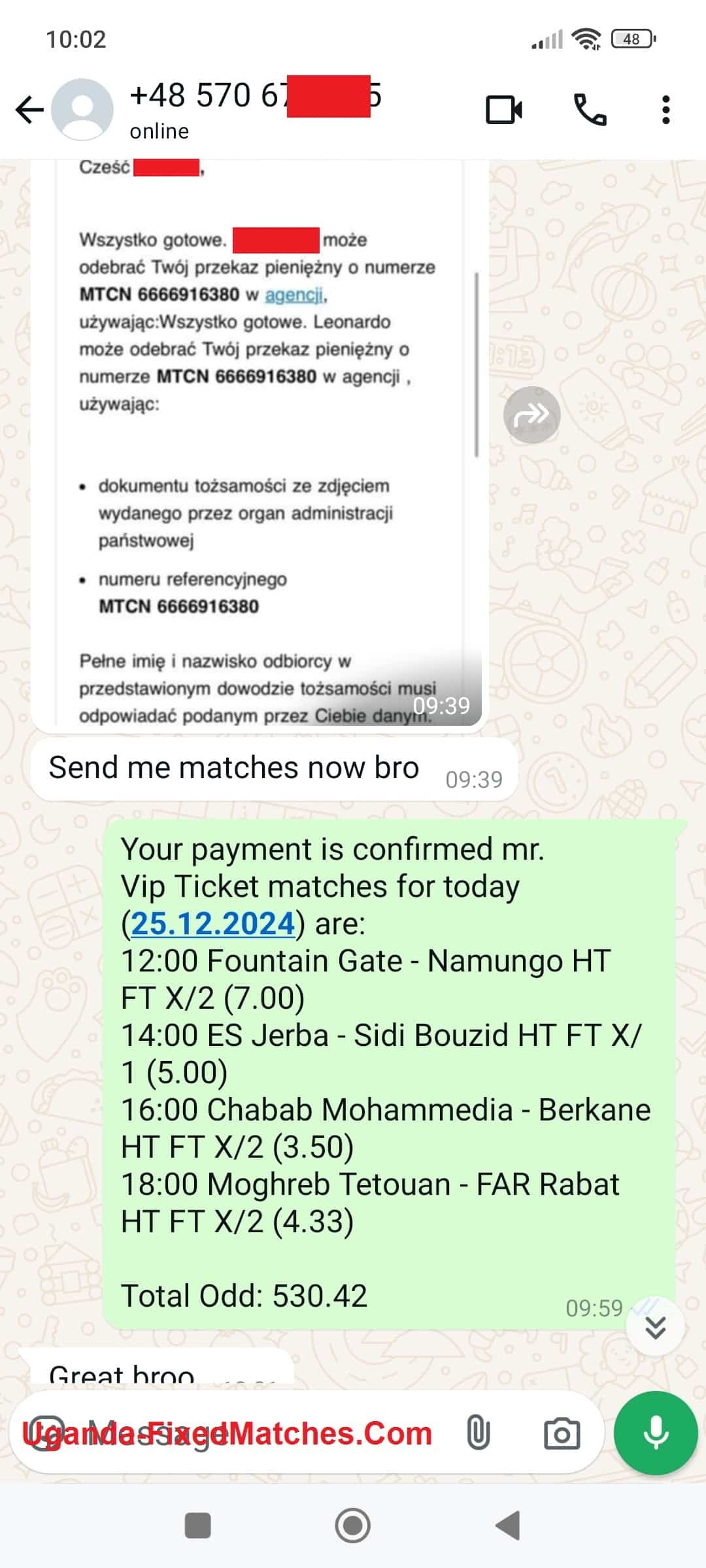Viewport: 706px width, 1568px height.
Task: Open the contact's profile picture
Action: (x=82, y=109)
